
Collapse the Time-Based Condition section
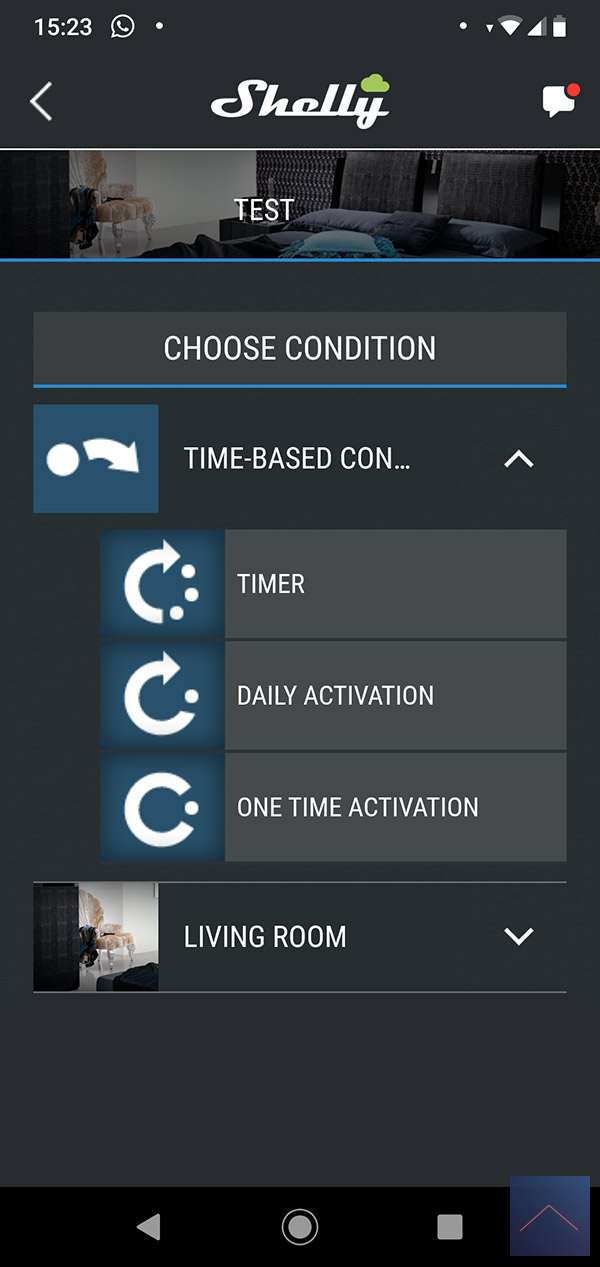(518, 459)
